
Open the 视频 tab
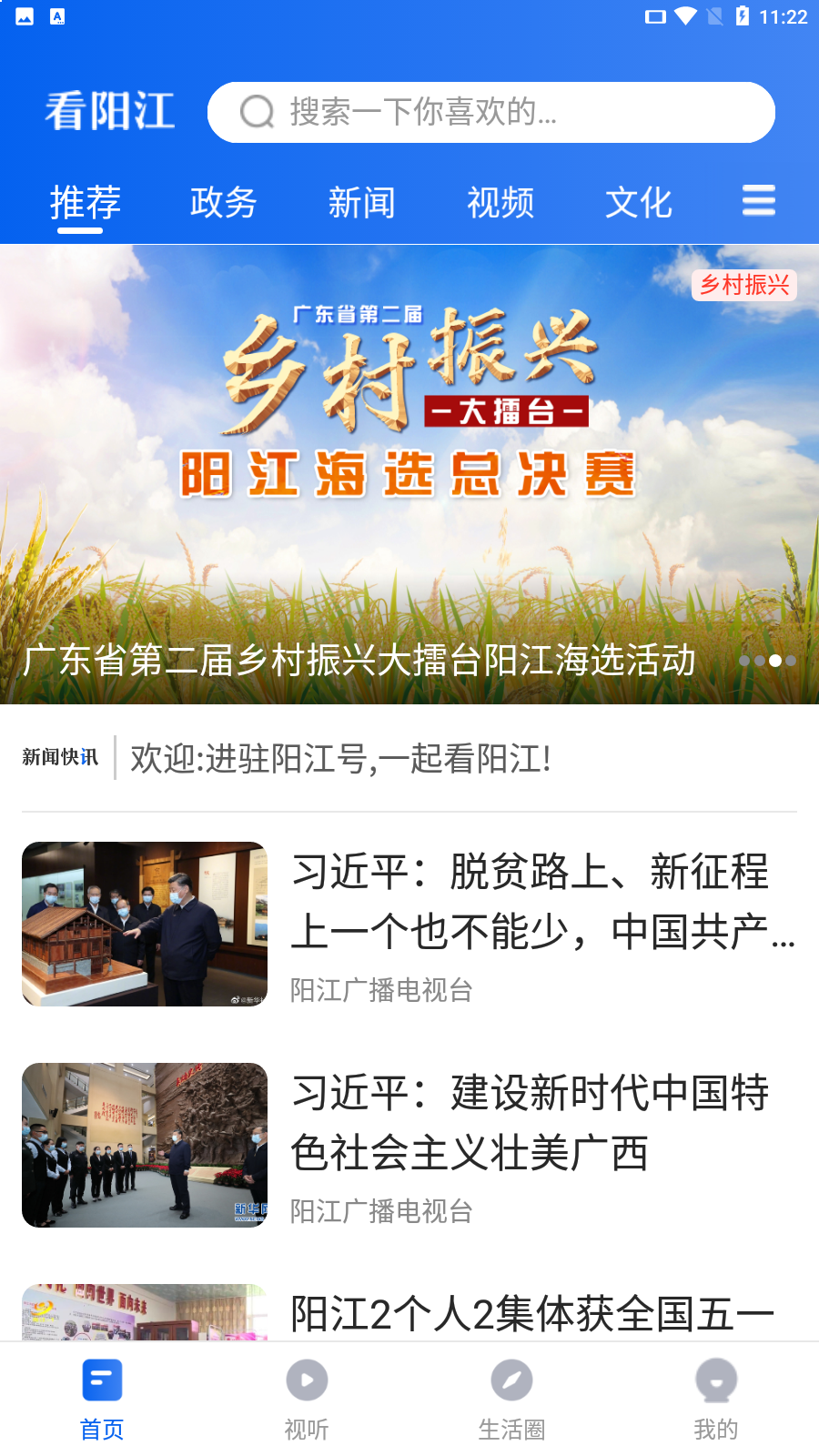pyautogui.click(x=500, y=202)
